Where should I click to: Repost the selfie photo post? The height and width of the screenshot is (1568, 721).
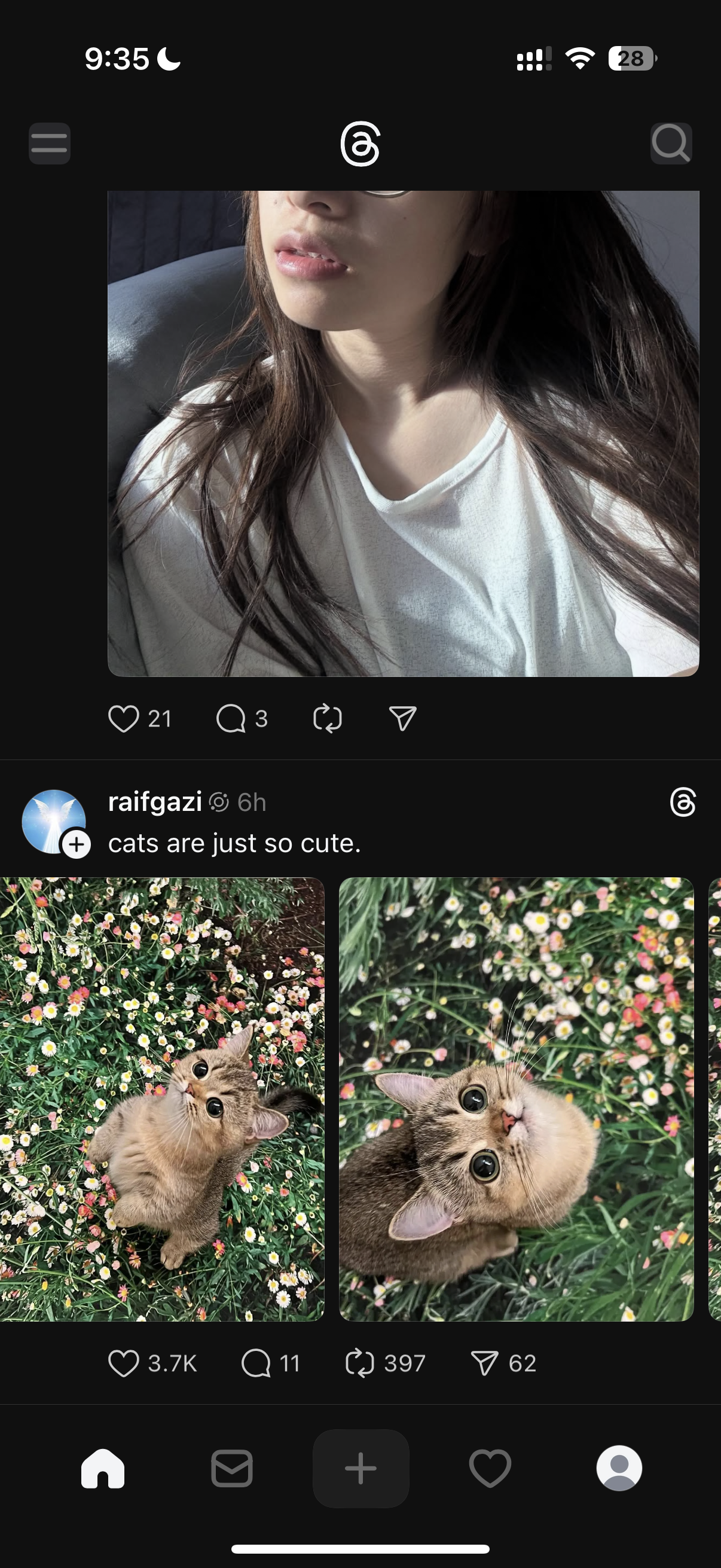coord(328,718)
